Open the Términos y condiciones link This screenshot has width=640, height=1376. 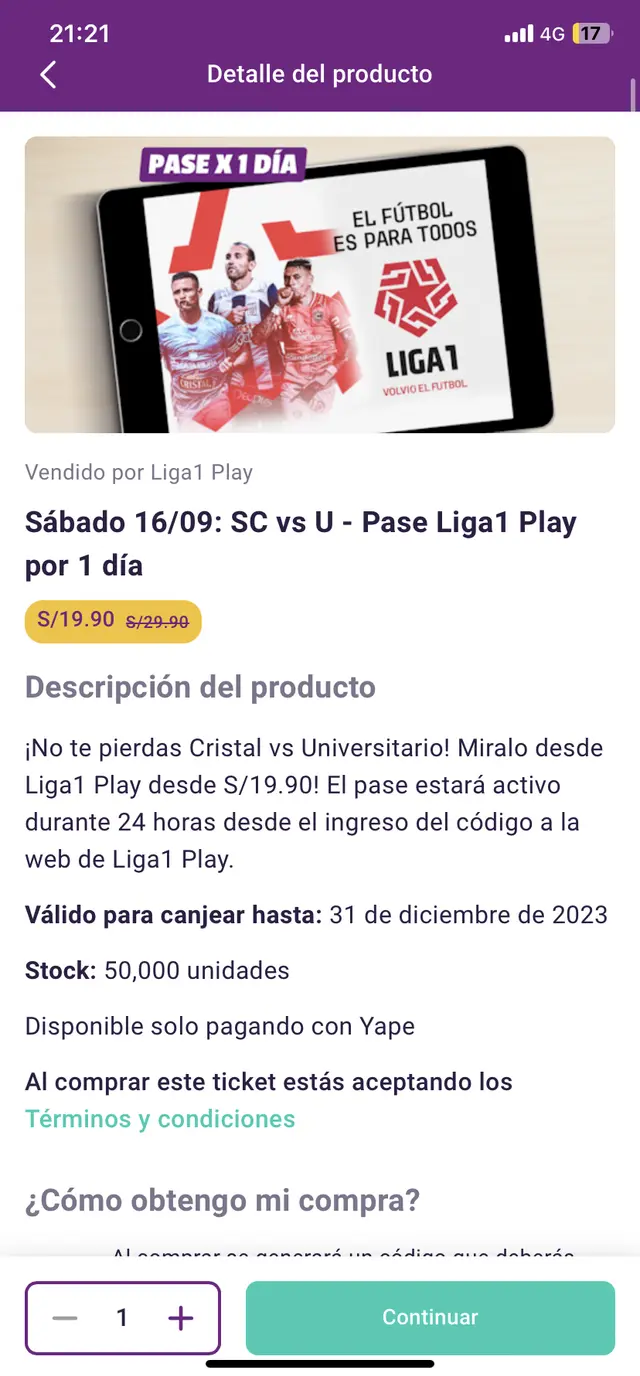pyautogui.click(x=160, y=1119)
